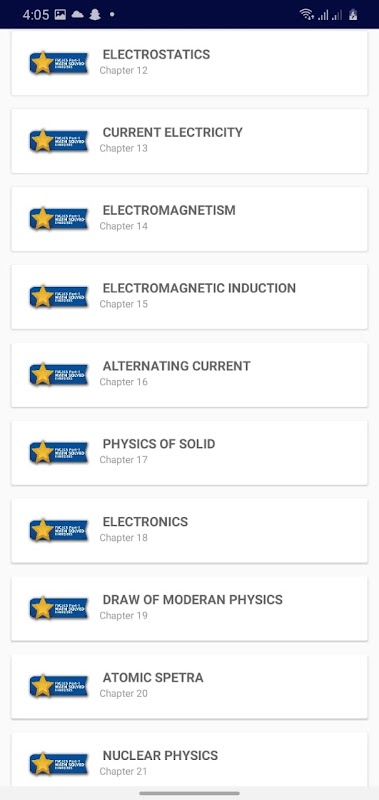View Draw of Moderan Physics chapter 19
This screenshot has width=379, height=800.
click(189, 609)
